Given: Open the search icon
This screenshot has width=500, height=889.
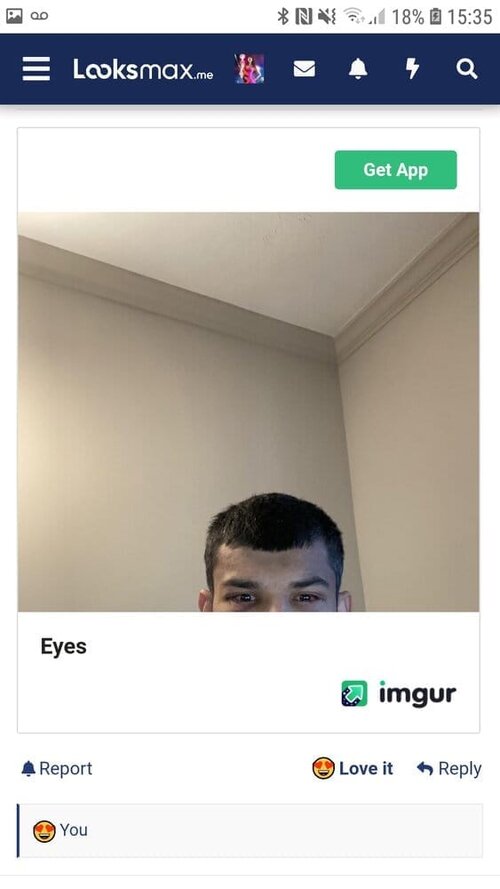Looking at the screenshot, I should click(467, 69).
